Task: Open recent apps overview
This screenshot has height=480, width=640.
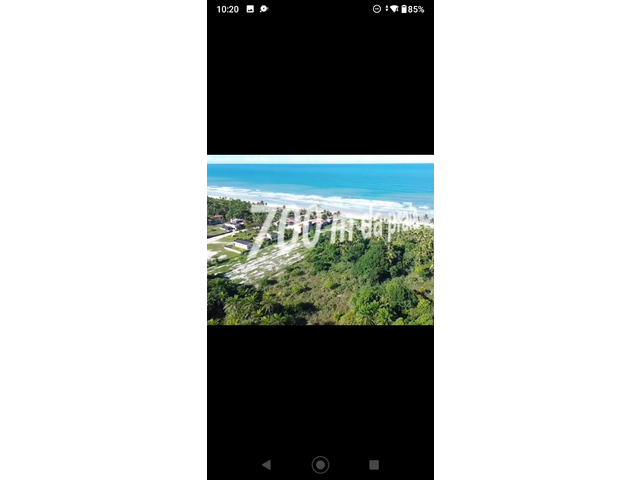Action: (374, 465)
